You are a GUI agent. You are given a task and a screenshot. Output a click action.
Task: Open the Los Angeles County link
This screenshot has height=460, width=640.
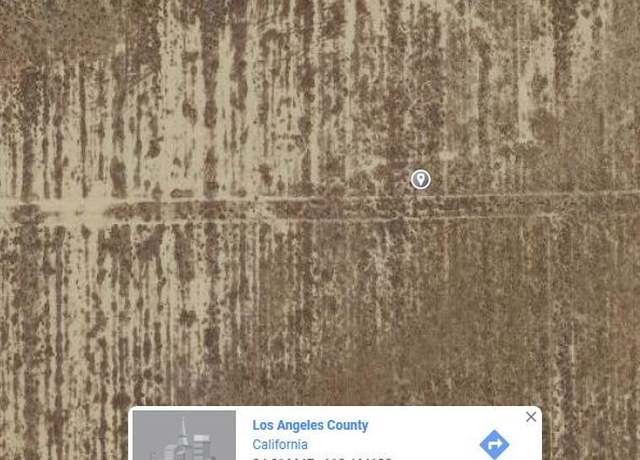point(310,425)
